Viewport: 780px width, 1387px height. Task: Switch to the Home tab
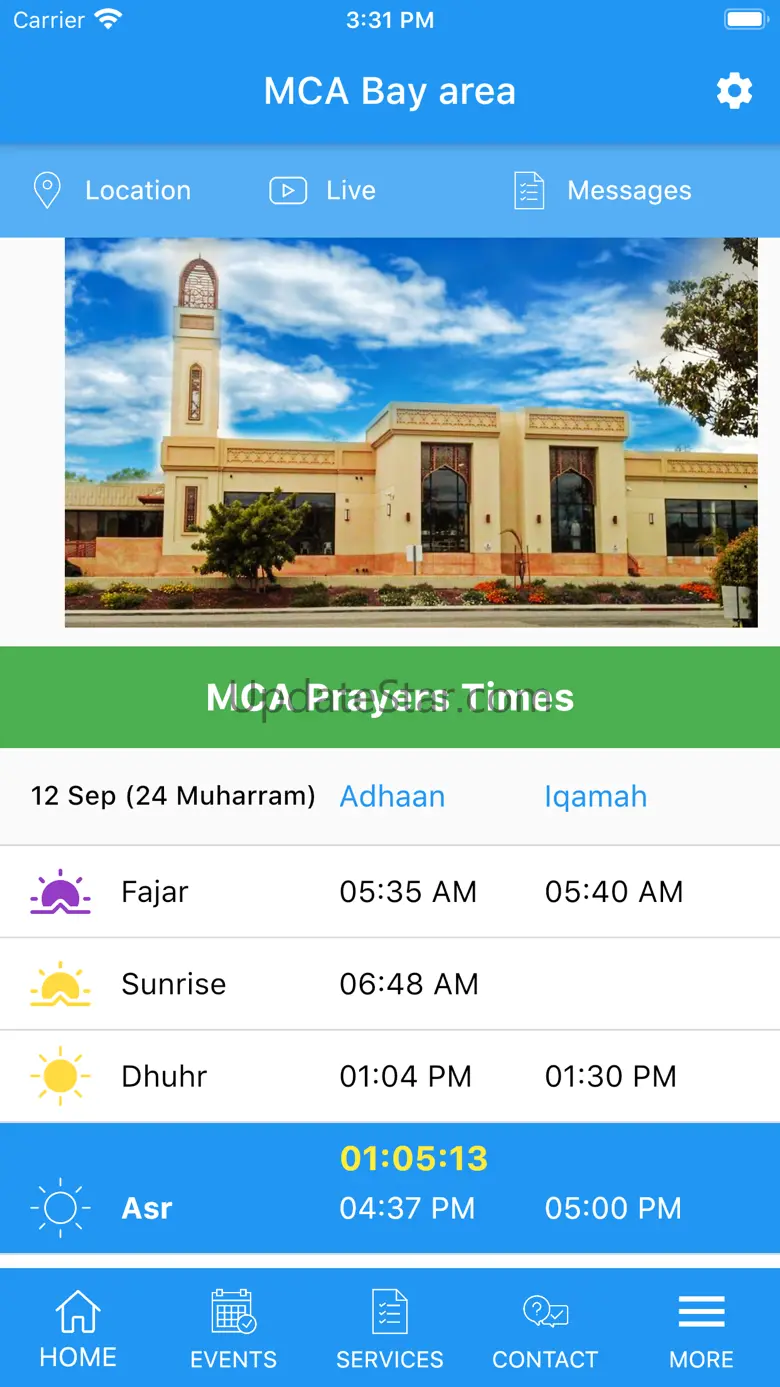pyautogui.click(x=78, y=1329)
